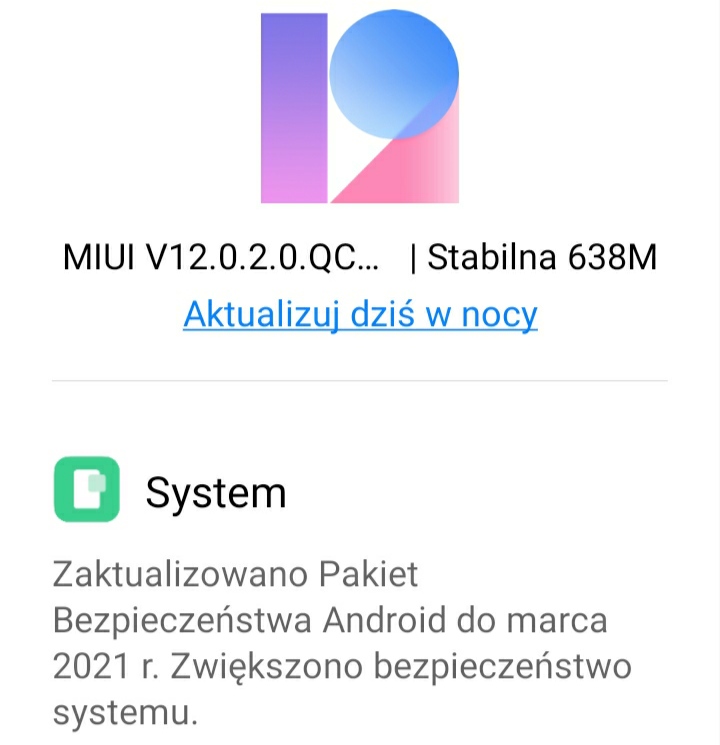Tap the 'Aktualizuj dziś w nocy' link
The width and height of the screenshot is (720, 745).
tap(360, 314)
